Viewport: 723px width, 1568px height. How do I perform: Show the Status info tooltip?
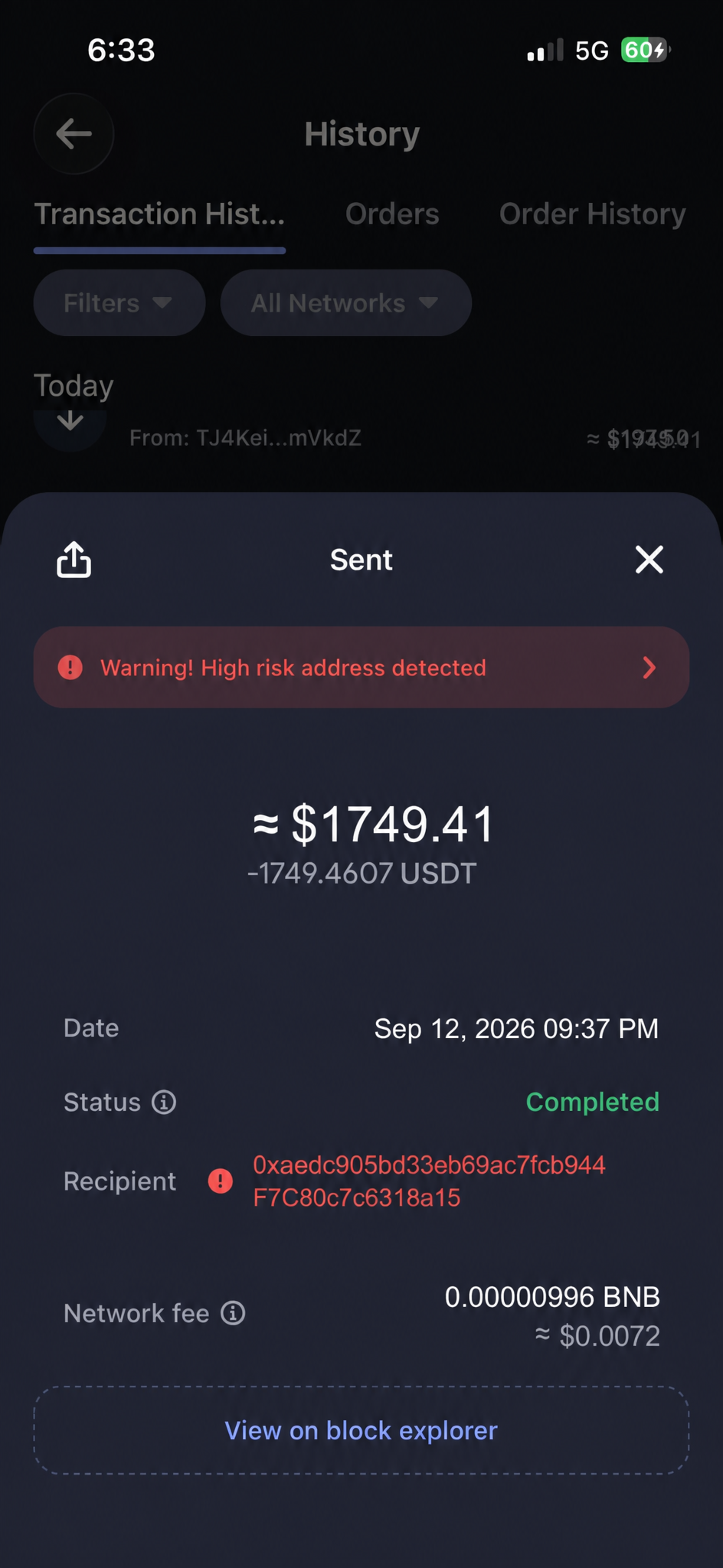(x=164, y=1102)
